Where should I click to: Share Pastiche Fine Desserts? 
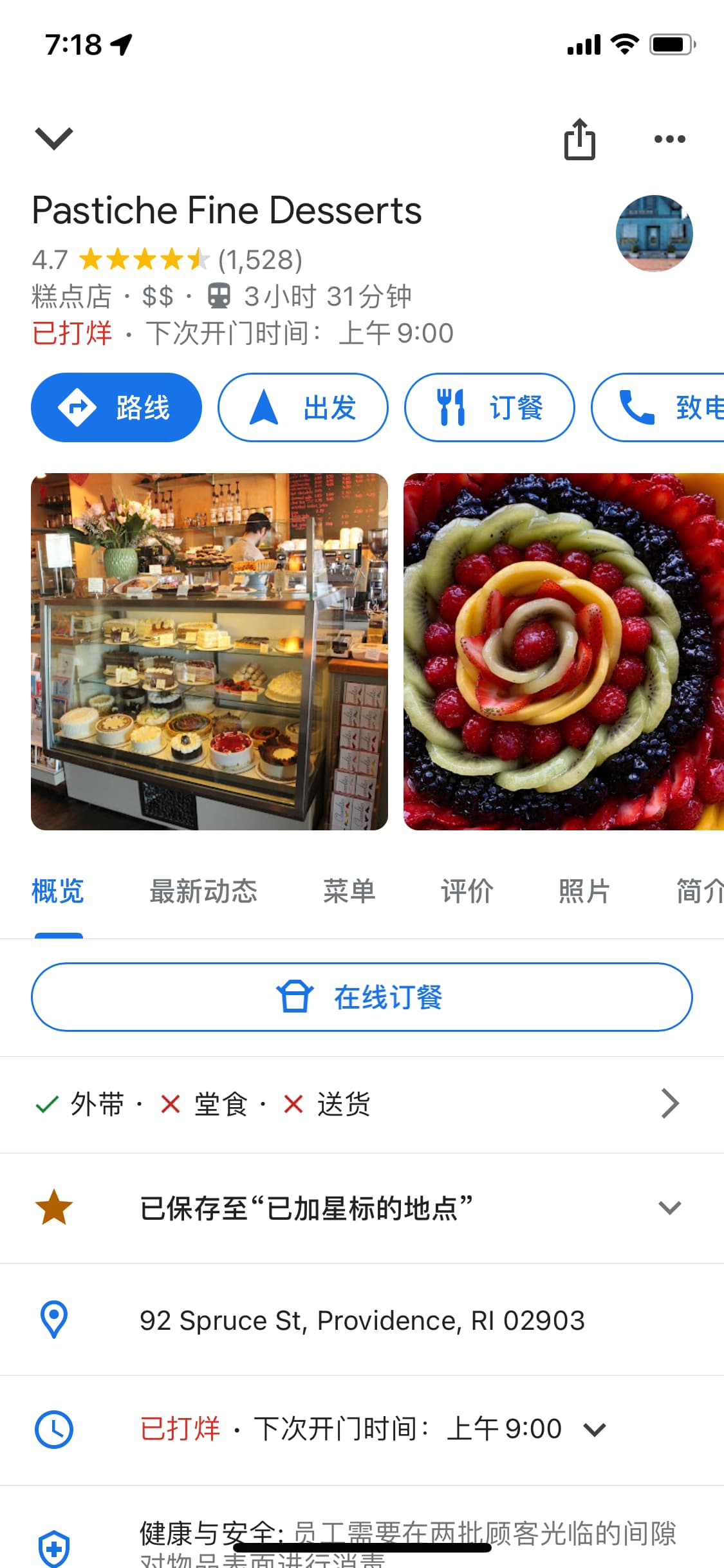click(x=579, y=139)
